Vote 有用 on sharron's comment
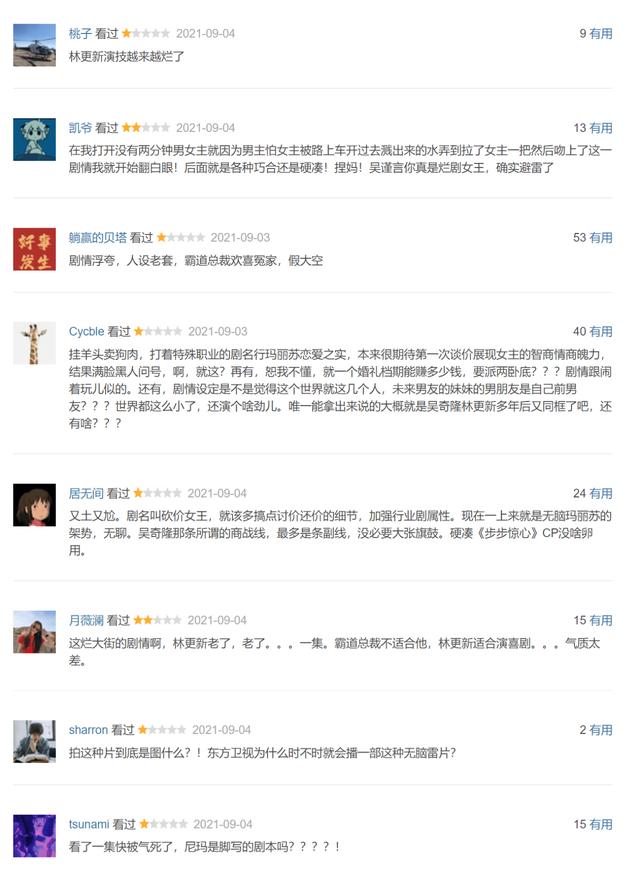 click(x=601, y=730)
